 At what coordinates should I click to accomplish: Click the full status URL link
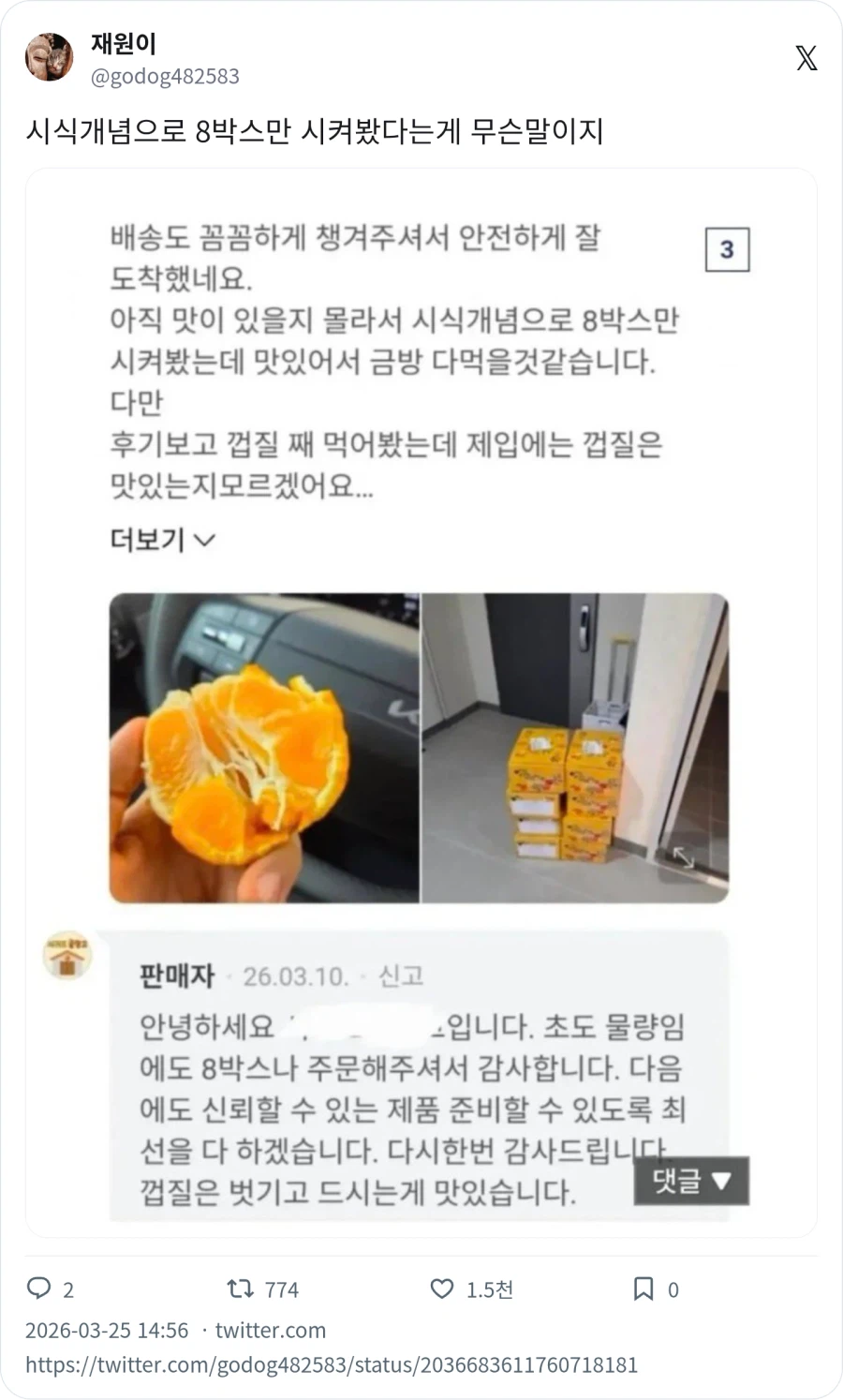pyautogui.click(x=333, y=1364)
